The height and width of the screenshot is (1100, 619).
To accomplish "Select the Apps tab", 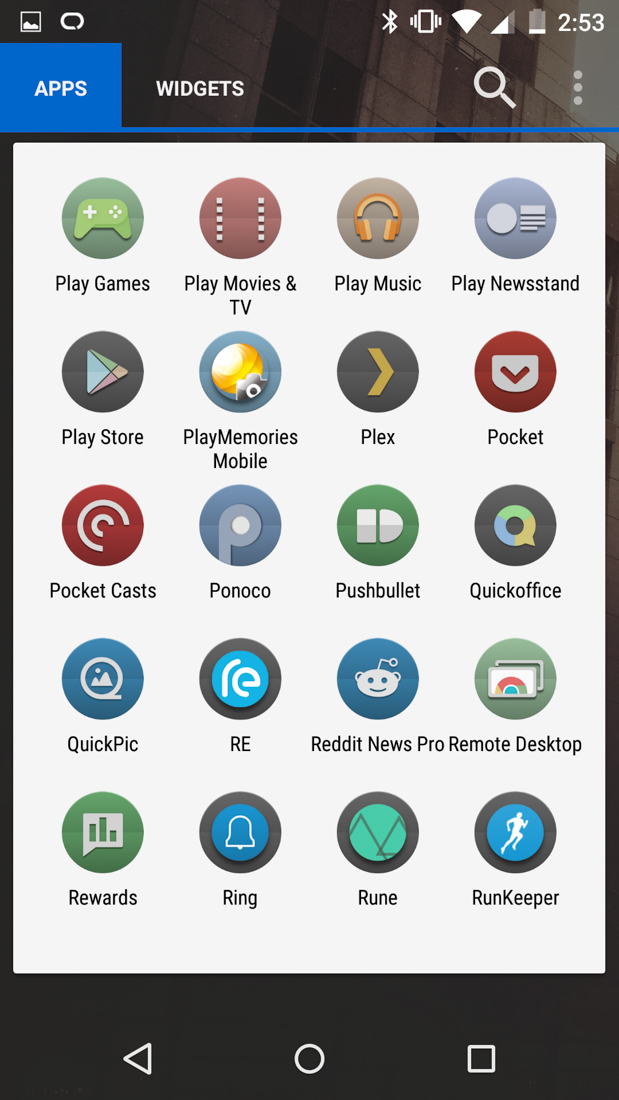I will click(61, 88).
